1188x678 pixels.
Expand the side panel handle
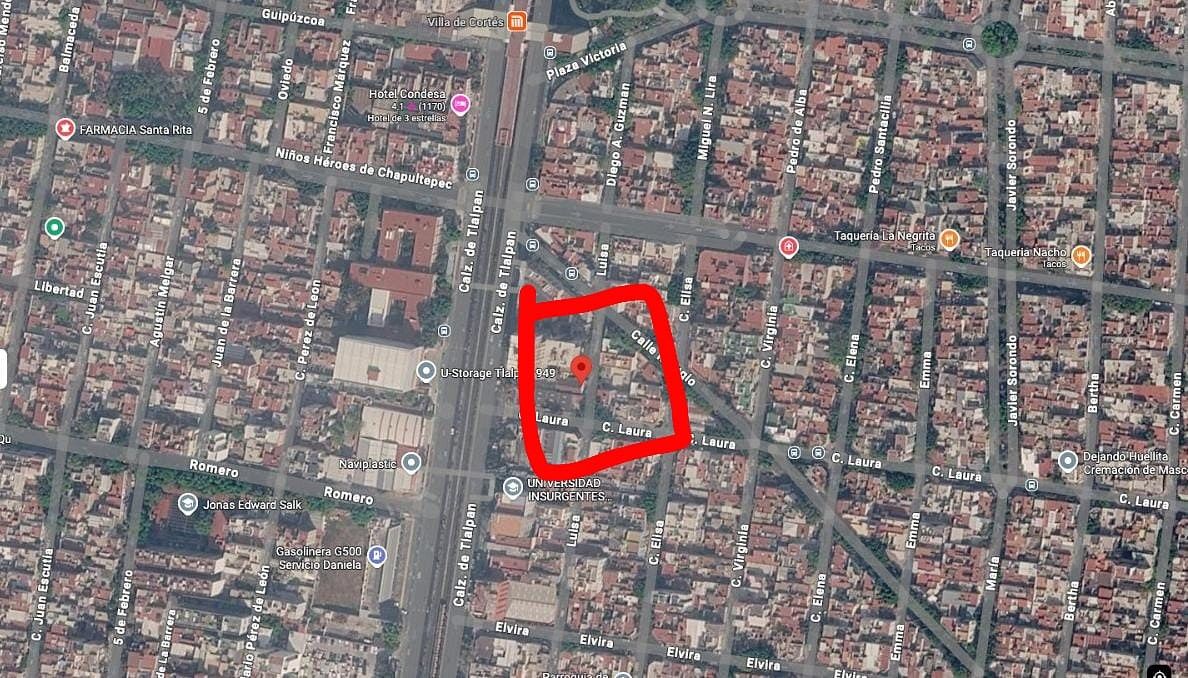pos(3,368)
